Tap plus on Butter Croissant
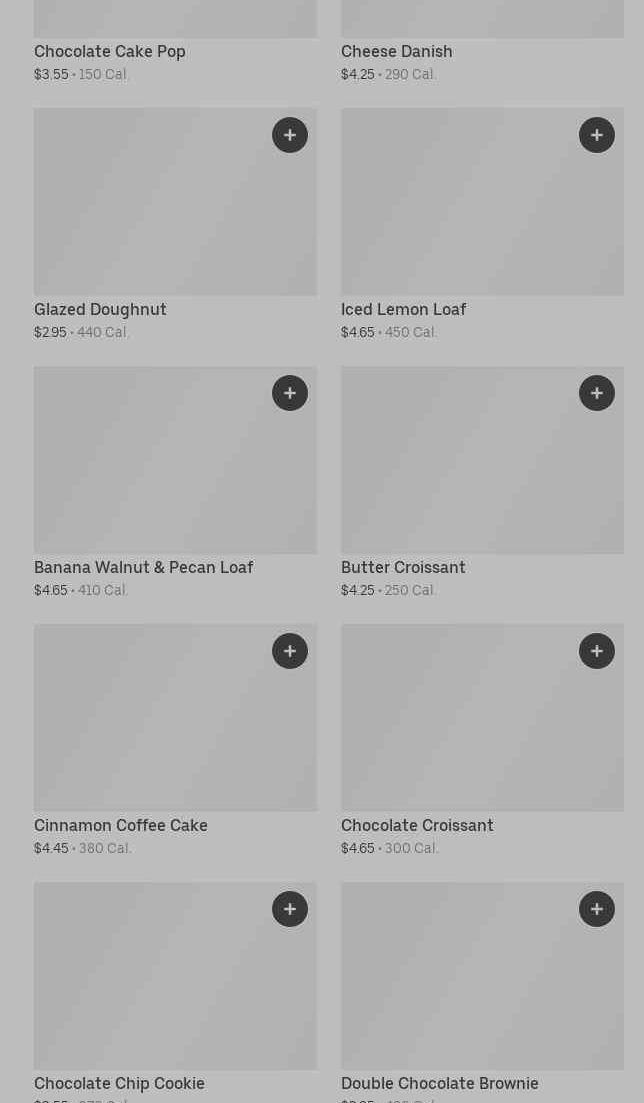 597,393
